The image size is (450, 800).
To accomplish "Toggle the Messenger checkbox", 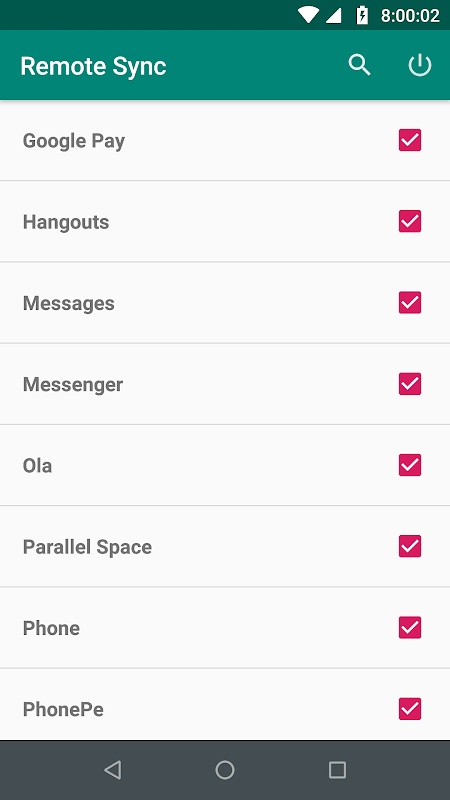I will pos(410,384).
